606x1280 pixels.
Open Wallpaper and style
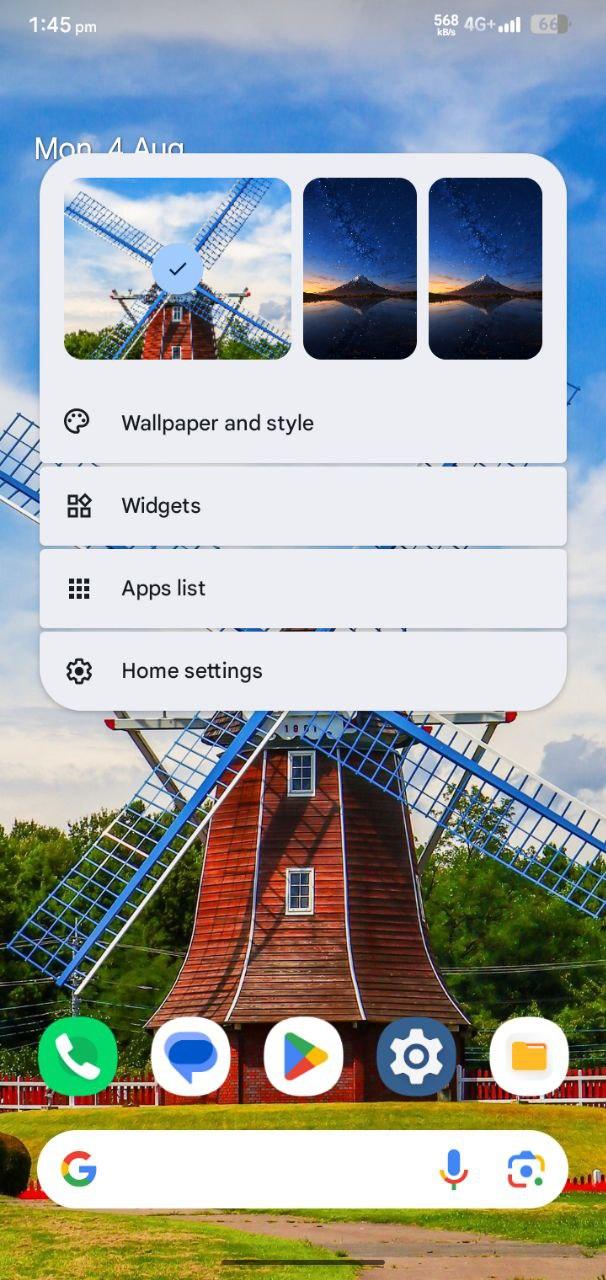click(x=303, y=423)
